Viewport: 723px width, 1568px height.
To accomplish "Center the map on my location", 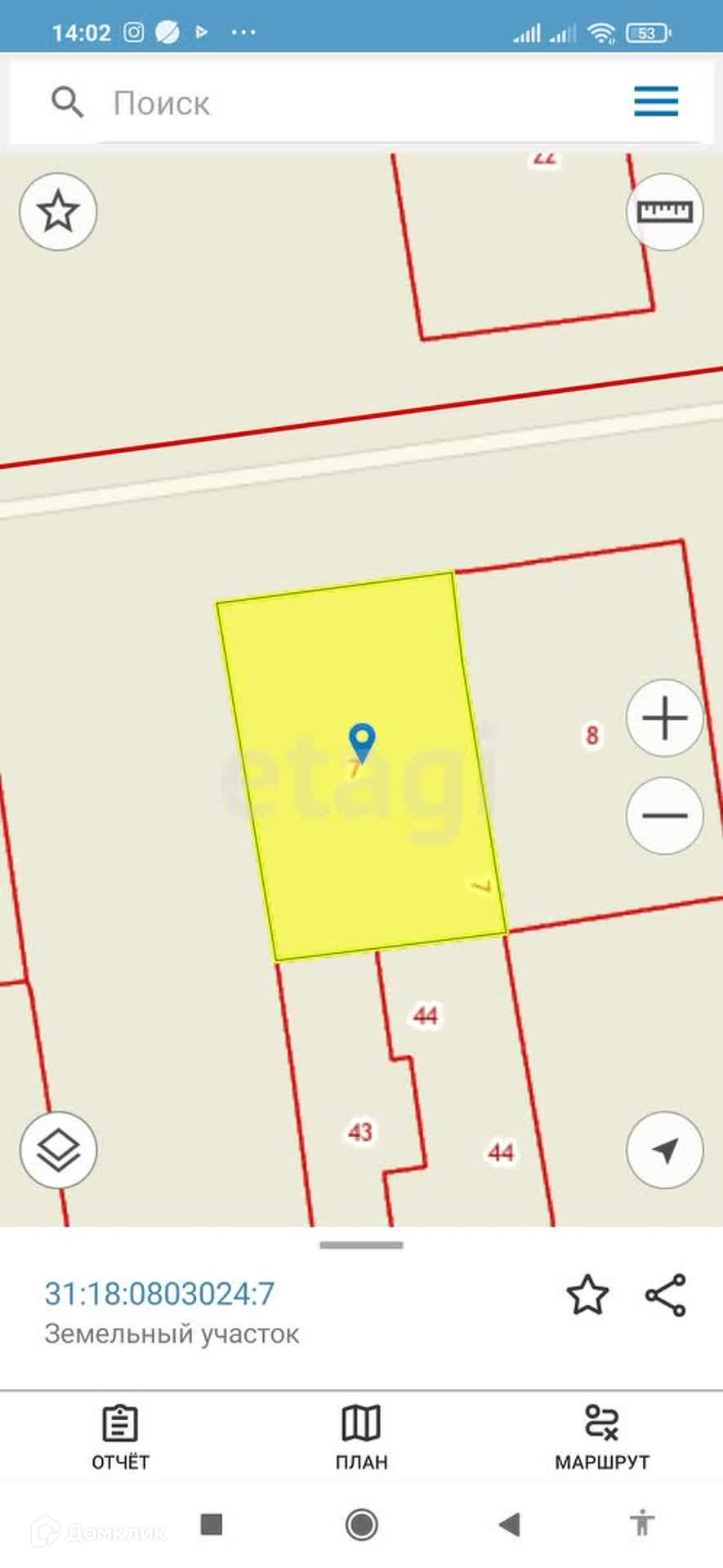I will click(x=664, y=1150).
